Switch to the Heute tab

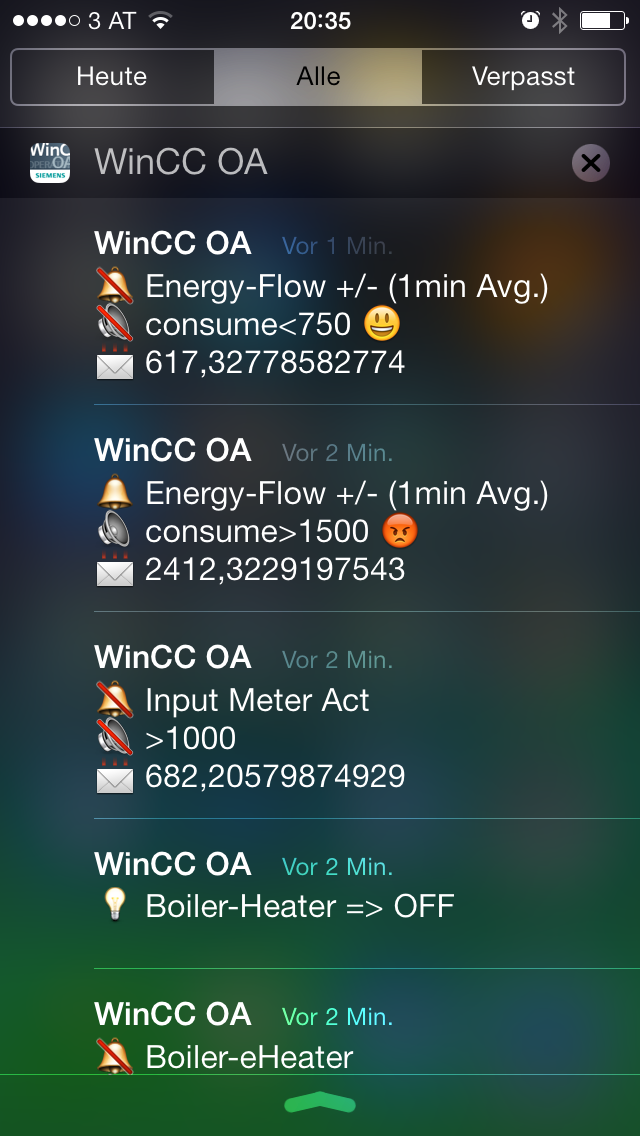(x=112, y=77)
